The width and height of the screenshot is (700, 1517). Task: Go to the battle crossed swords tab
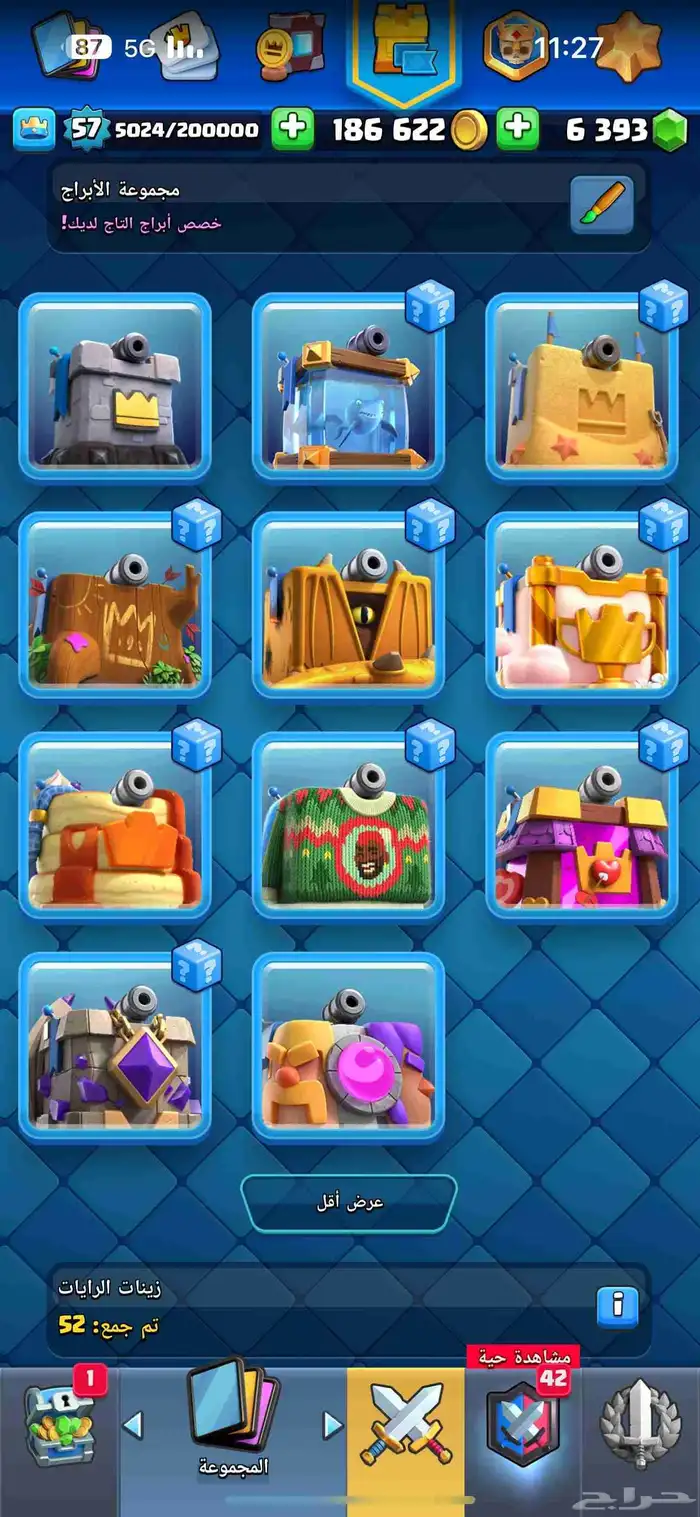coord(405,1425)
